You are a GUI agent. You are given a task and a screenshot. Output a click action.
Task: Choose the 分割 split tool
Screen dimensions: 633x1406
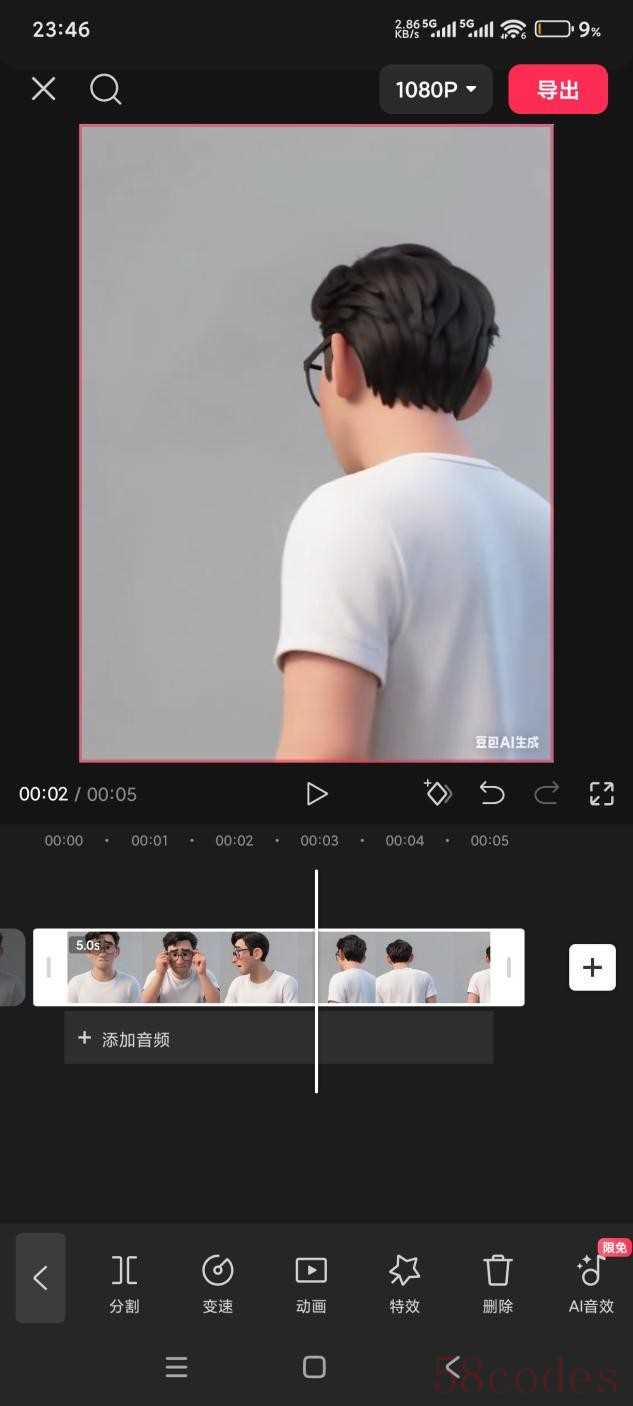coord(124,1283)
